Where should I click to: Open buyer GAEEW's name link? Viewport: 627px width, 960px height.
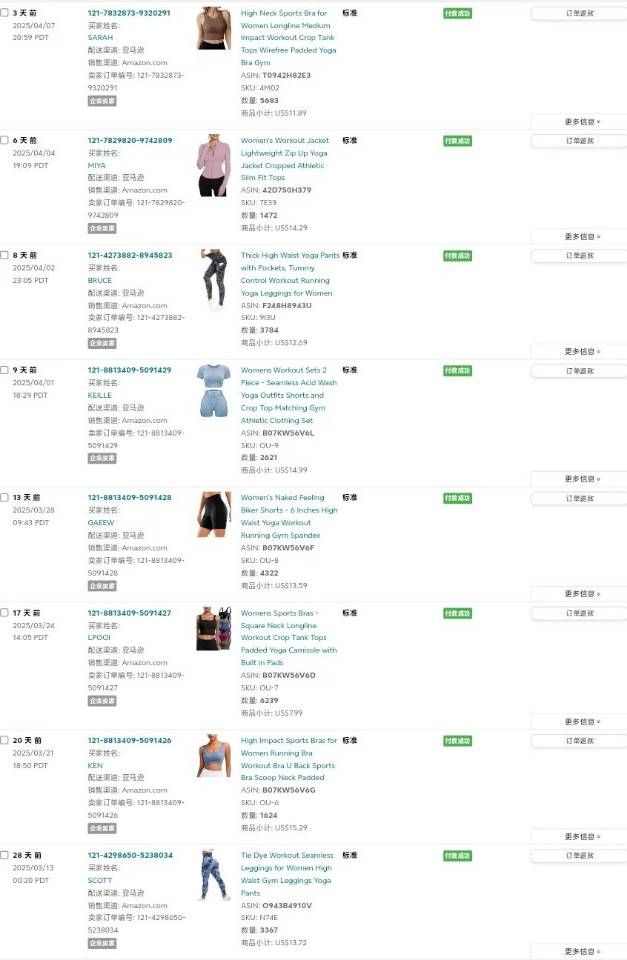point(101,523)
